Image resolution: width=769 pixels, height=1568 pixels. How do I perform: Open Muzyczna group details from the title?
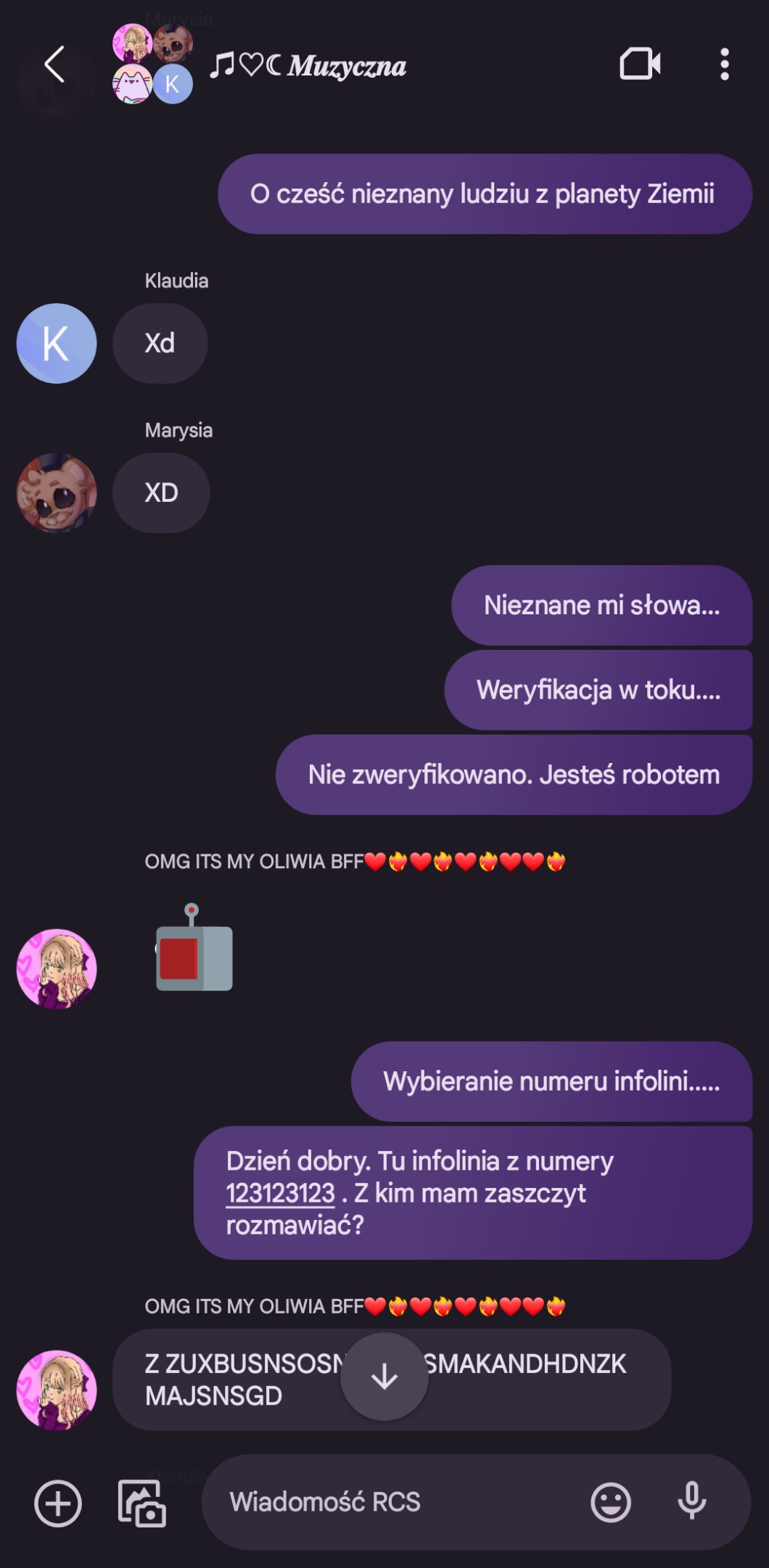(308, 66)
